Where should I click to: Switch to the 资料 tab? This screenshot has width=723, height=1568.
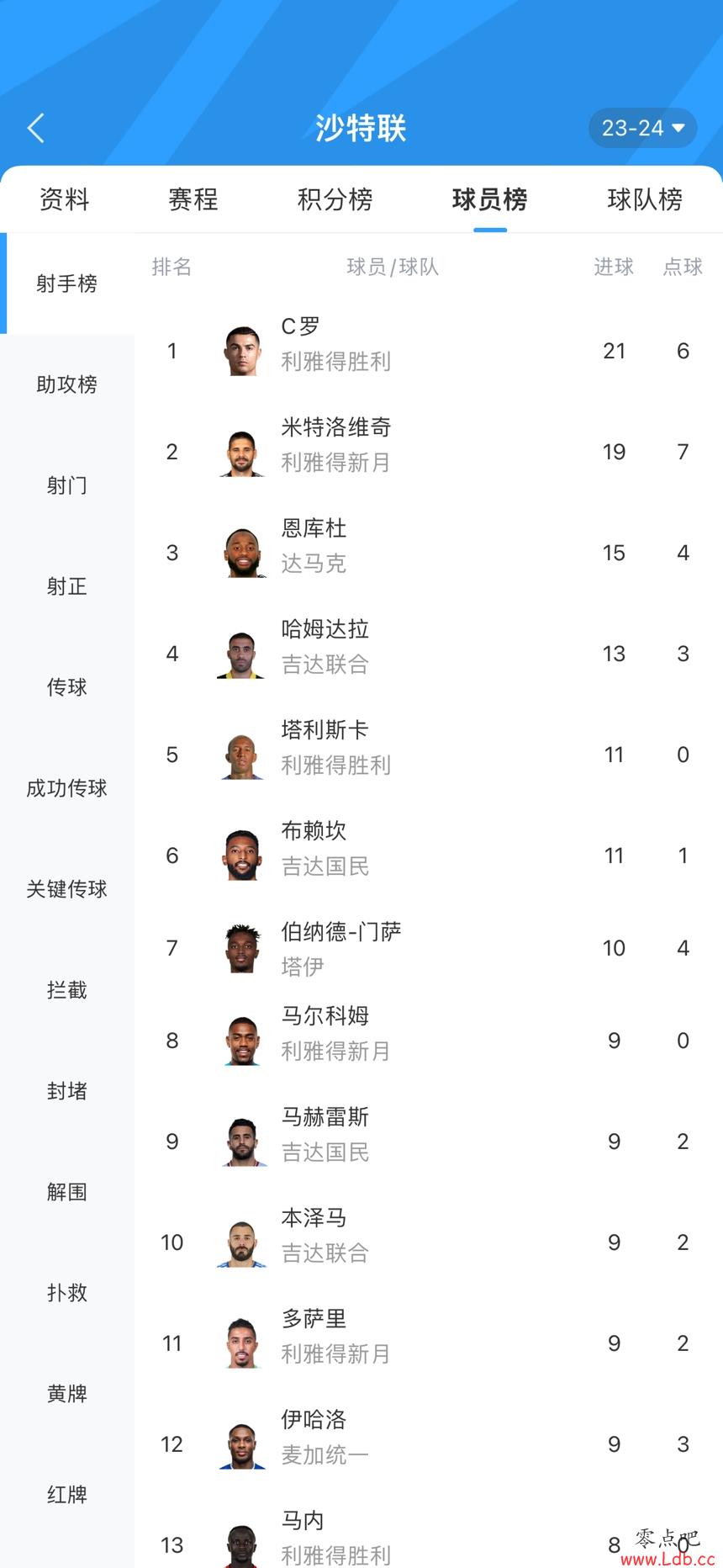tap(65, 199)
